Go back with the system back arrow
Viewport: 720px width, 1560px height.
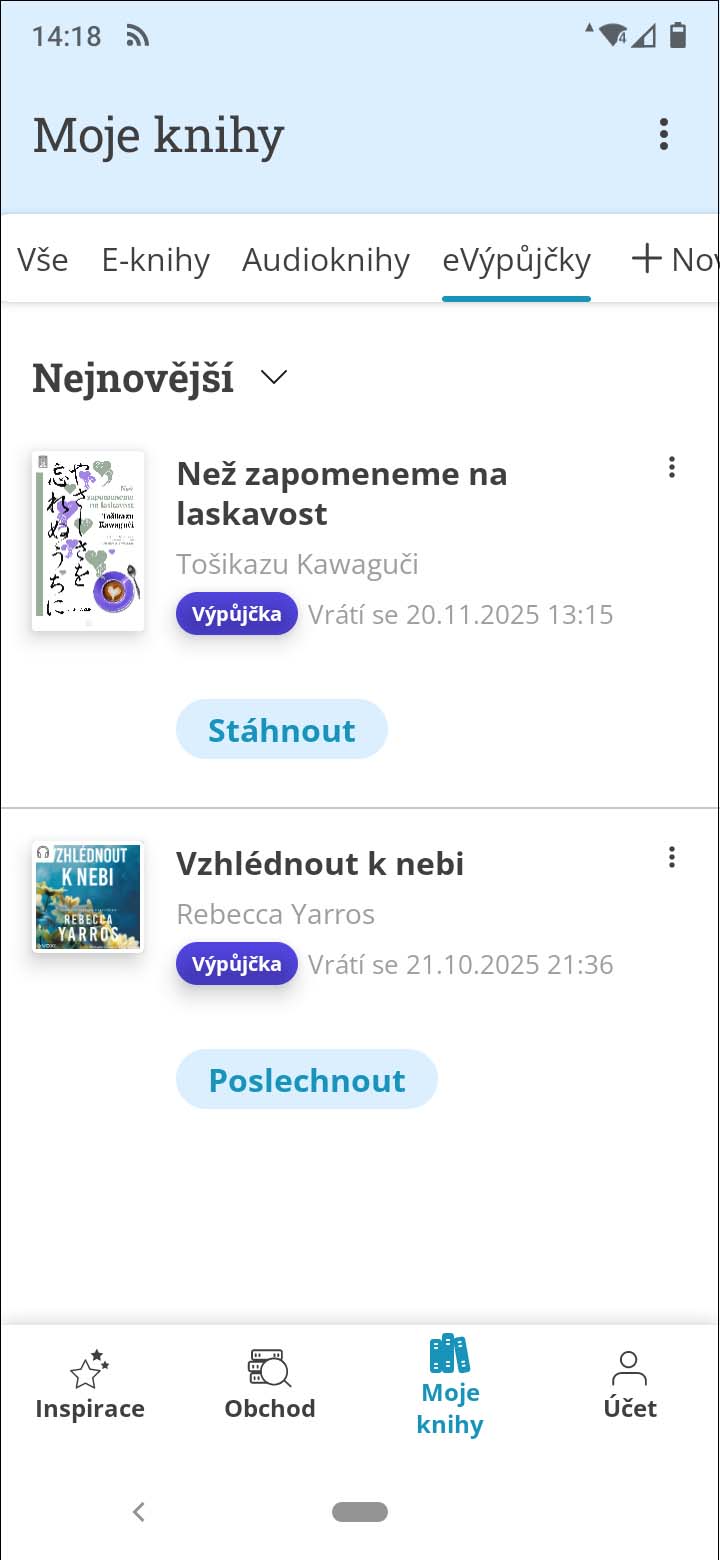[x=139, y=1512]
